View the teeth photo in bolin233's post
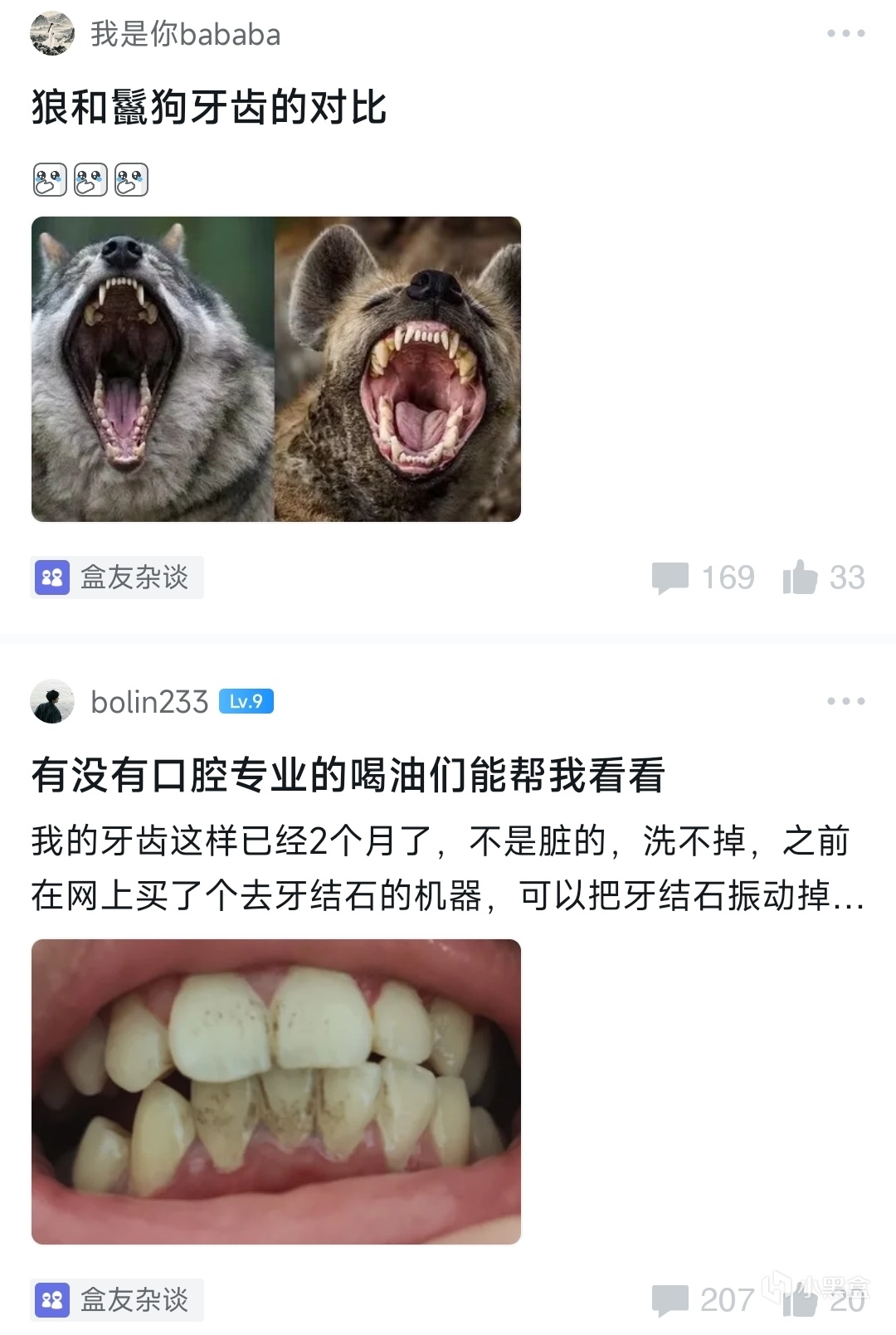The image size is (896, 1335). (276, 1091)
